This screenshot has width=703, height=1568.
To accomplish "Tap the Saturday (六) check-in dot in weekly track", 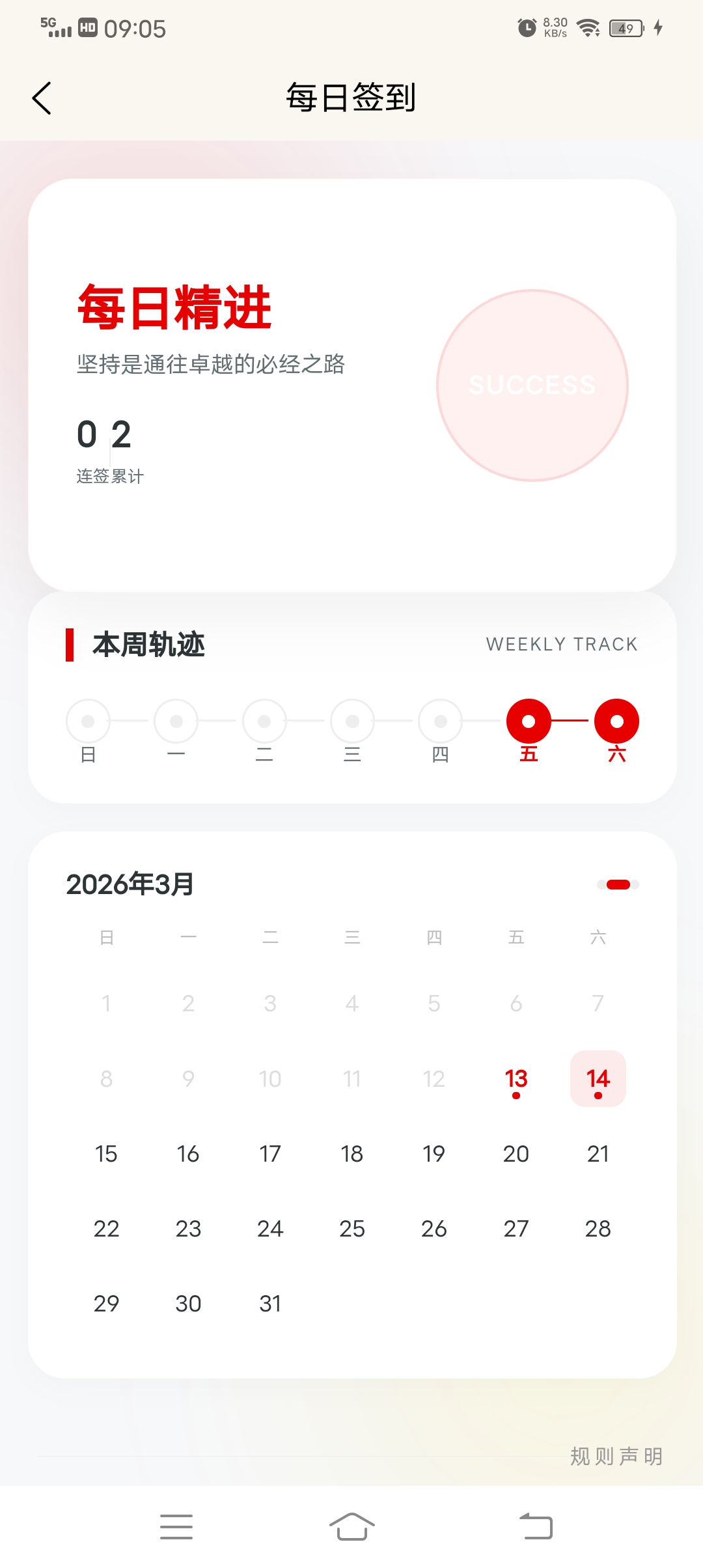I will 616,721.
